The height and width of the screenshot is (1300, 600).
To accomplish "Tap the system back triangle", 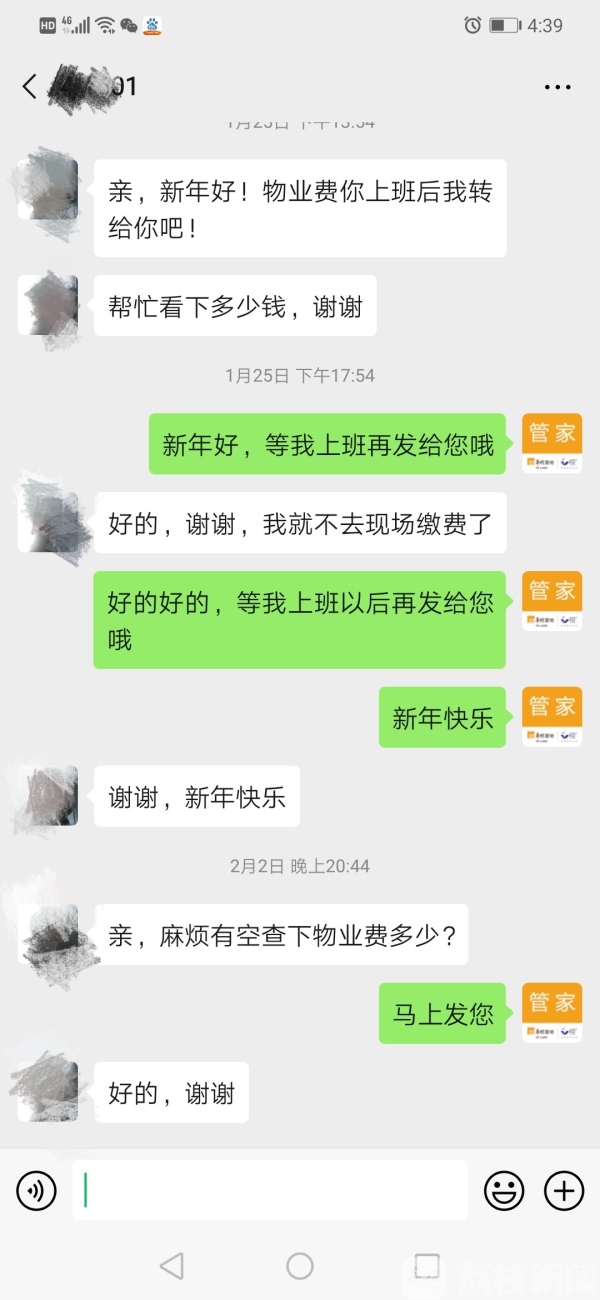I will [172, 1266].
